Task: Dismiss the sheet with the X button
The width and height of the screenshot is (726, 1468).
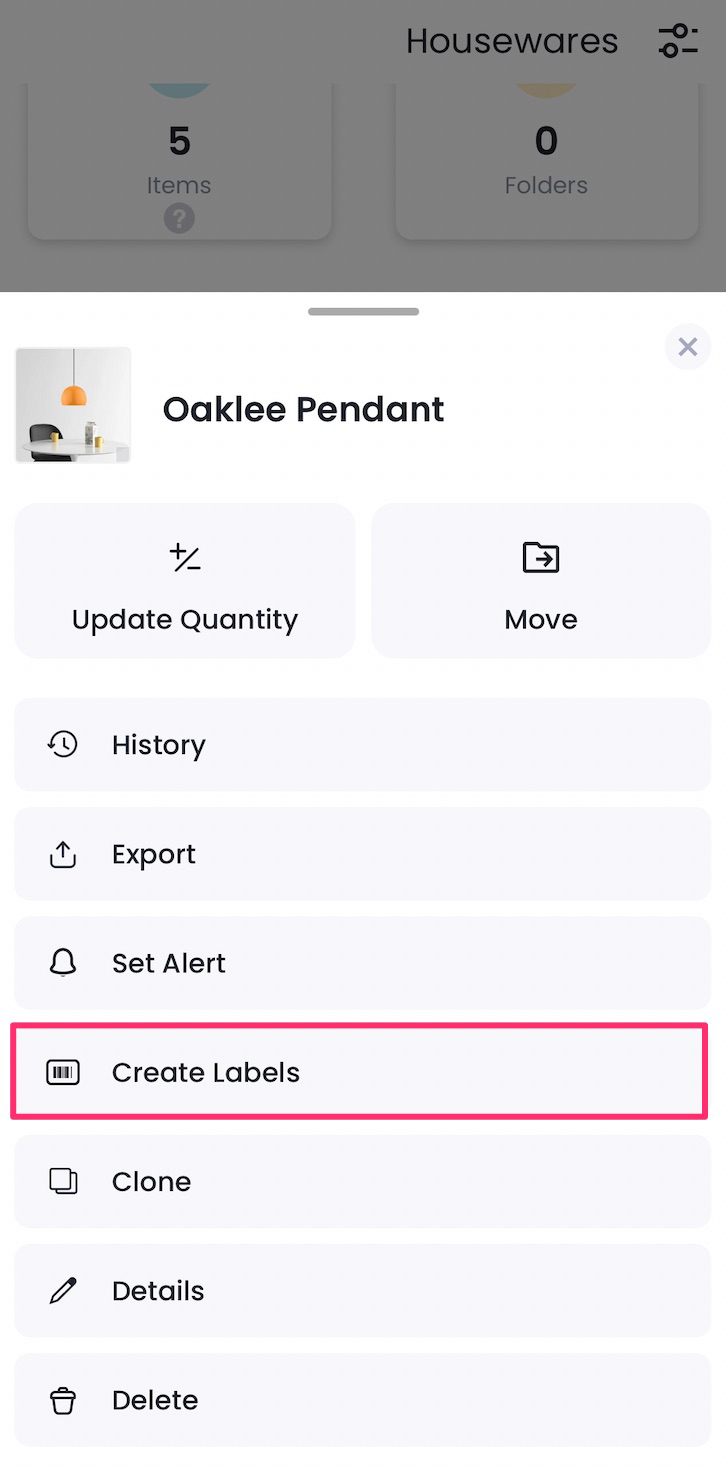Action: coord(688,347)
